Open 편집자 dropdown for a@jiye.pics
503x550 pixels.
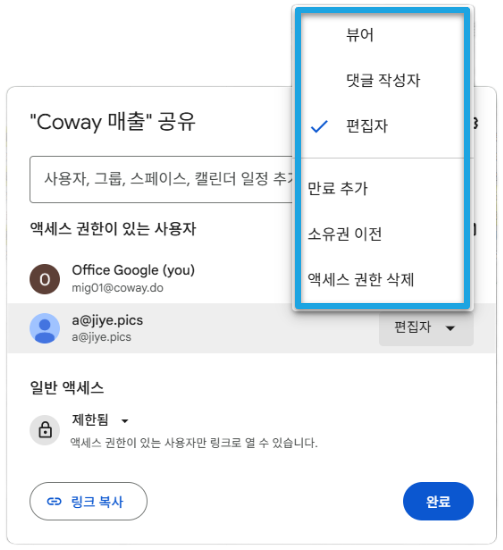[426, 328]
